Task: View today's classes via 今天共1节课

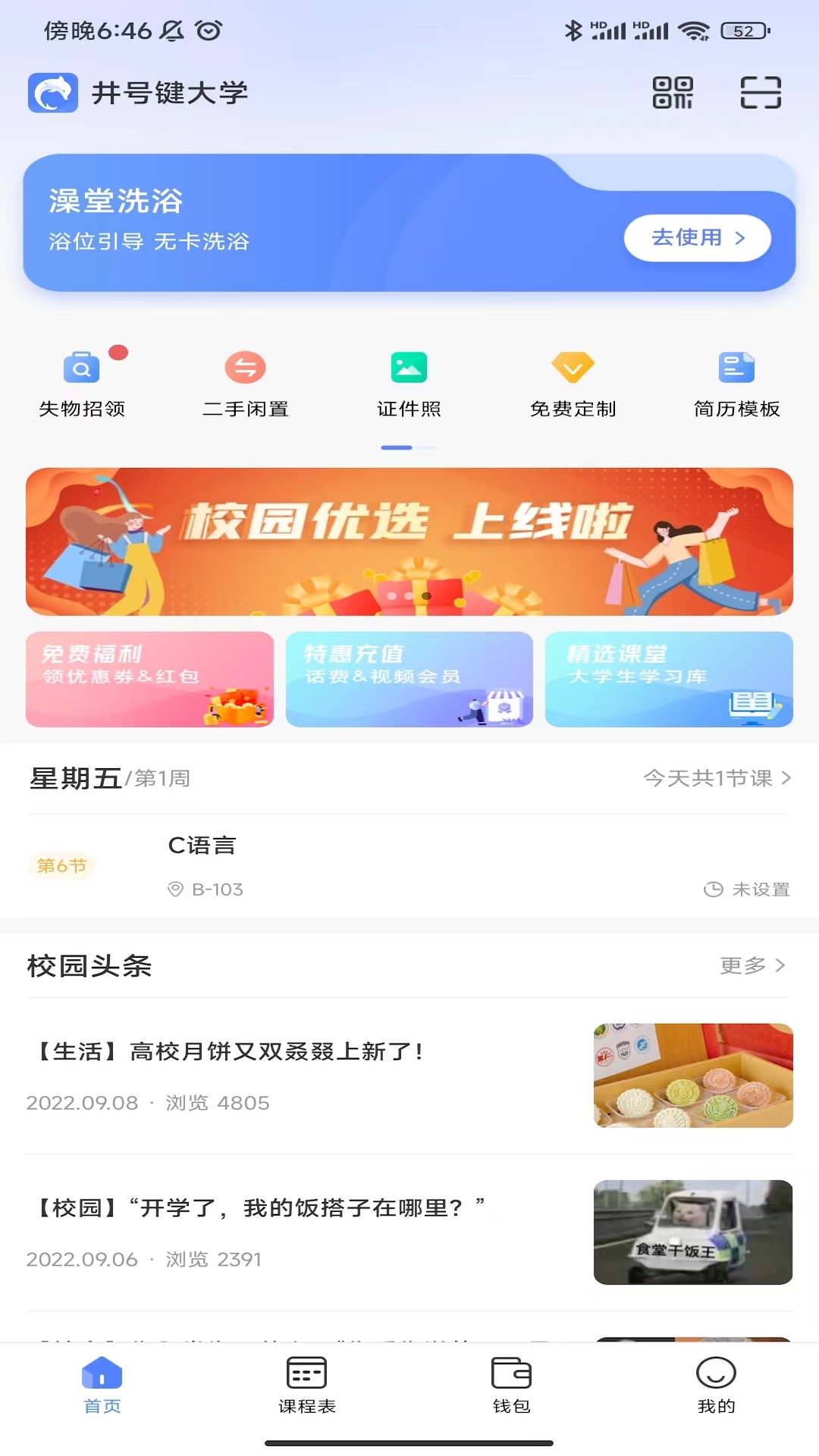Action: pos(717,778)
